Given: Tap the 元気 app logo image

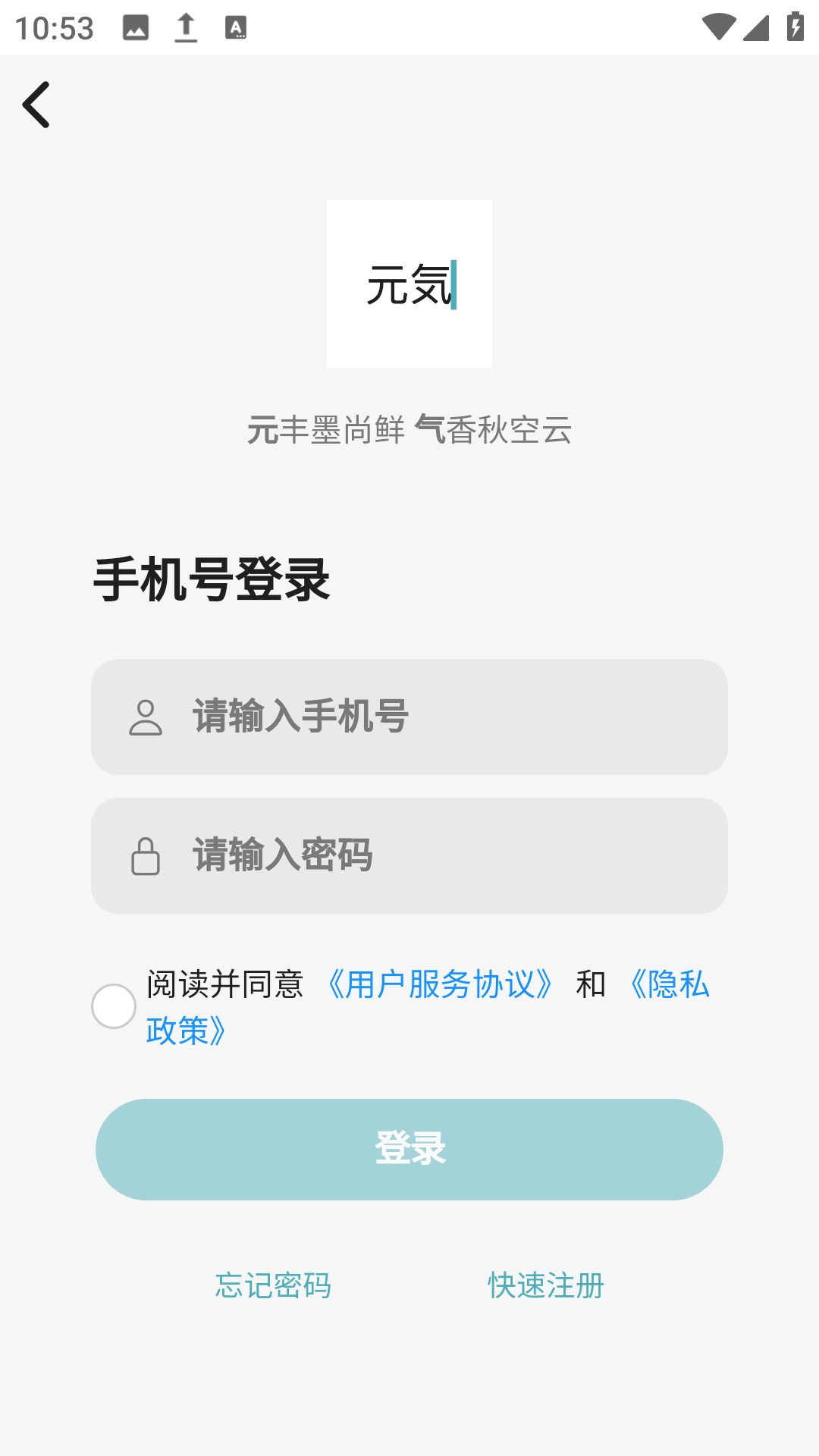Looking at the screenshot, I should point(409,282).
